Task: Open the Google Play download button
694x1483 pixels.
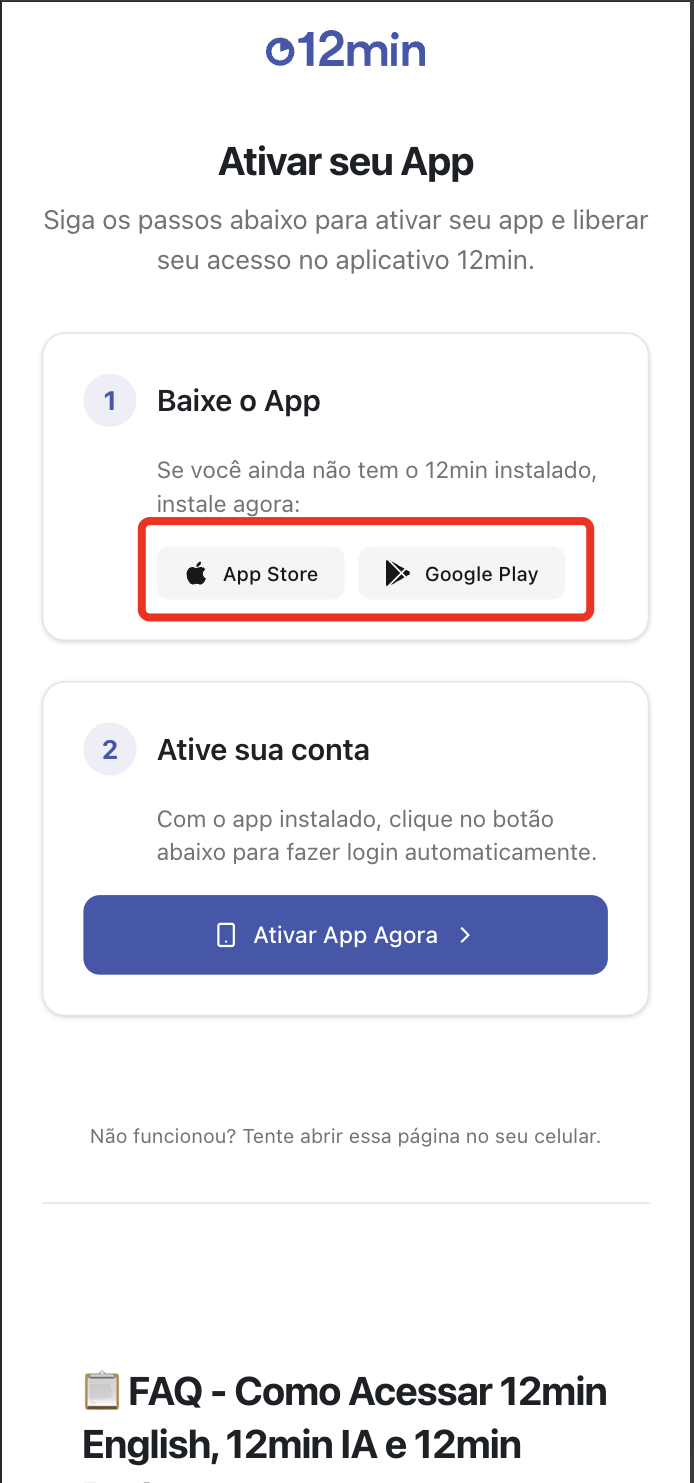Action: (x=462, y=574)
